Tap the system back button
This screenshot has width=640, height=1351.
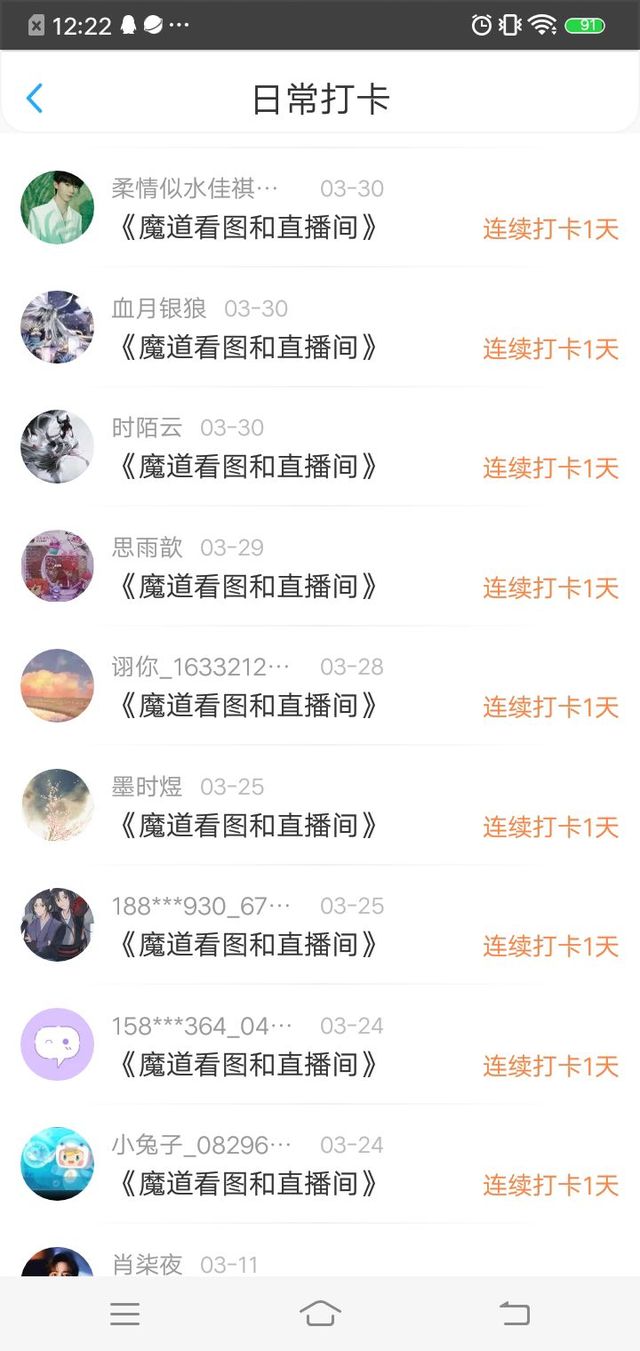point(514,1314)
